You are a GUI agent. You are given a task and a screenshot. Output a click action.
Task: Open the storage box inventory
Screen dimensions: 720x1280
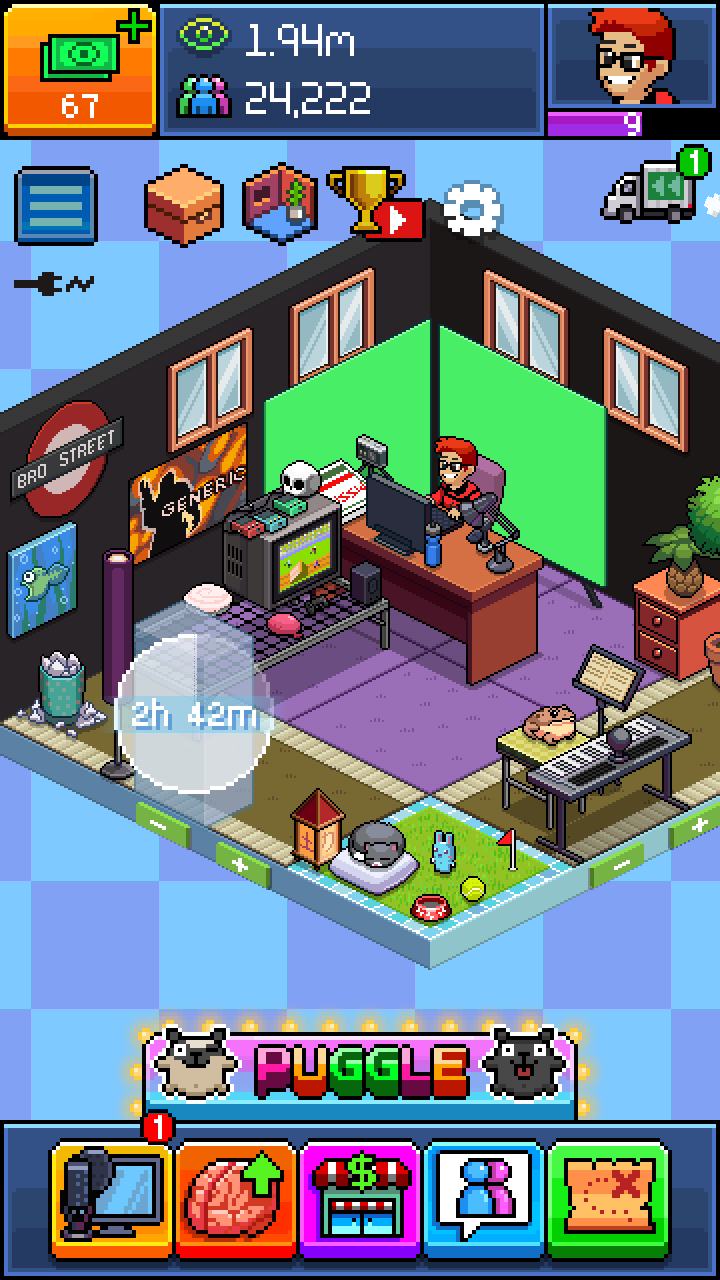(183, 205)
